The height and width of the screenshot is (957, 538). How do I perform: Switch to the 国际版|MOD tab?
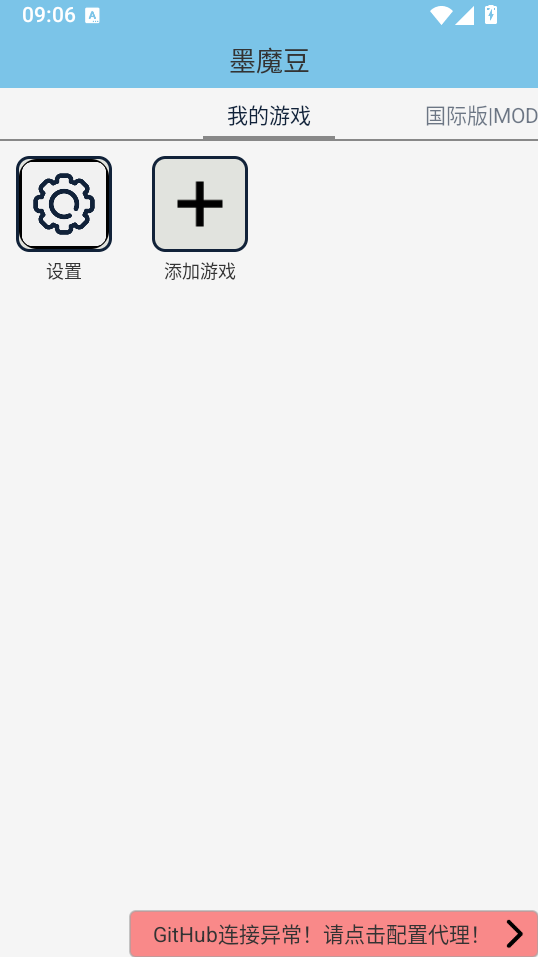click(x=481, y=115)
